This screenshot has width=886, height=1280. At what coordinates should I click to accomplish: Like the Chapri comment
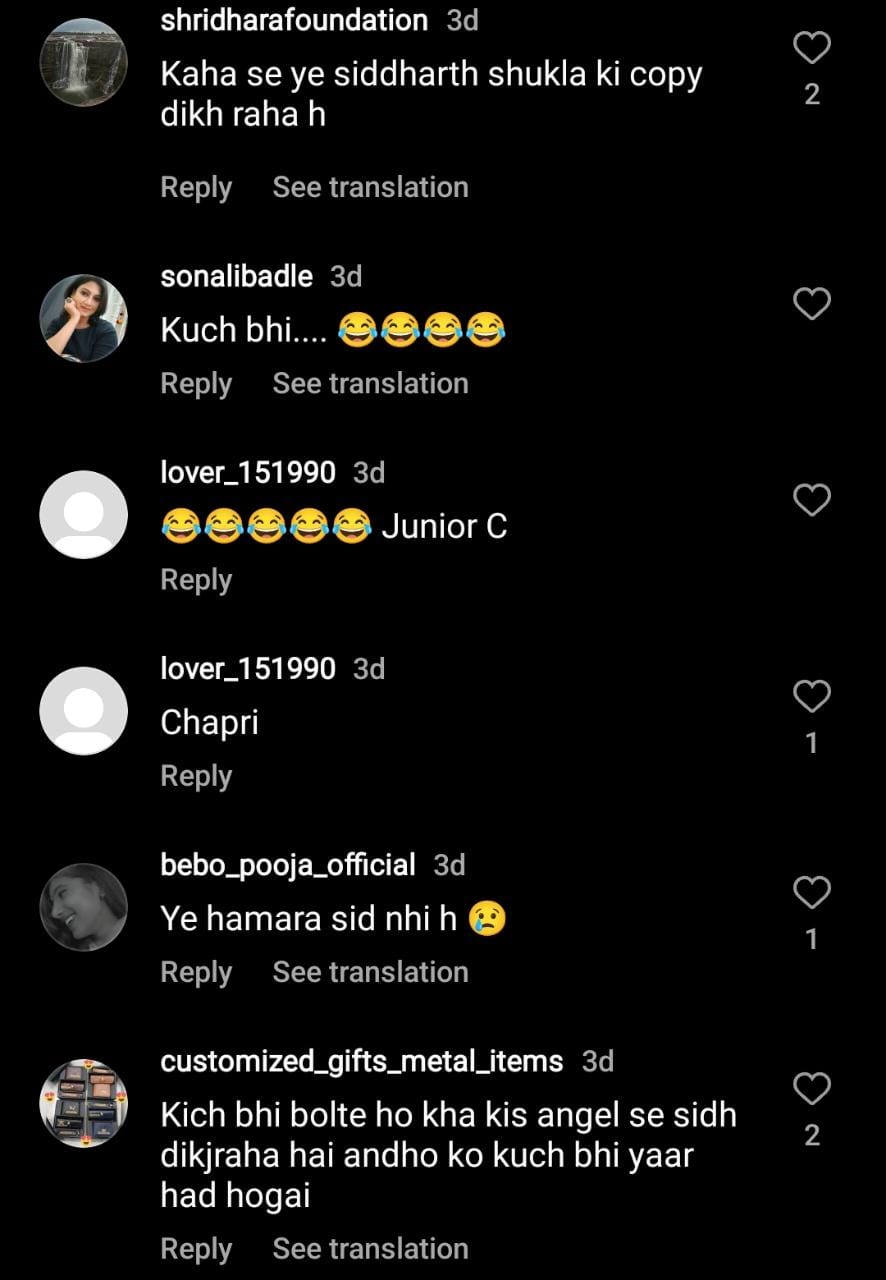coord(811,696)
